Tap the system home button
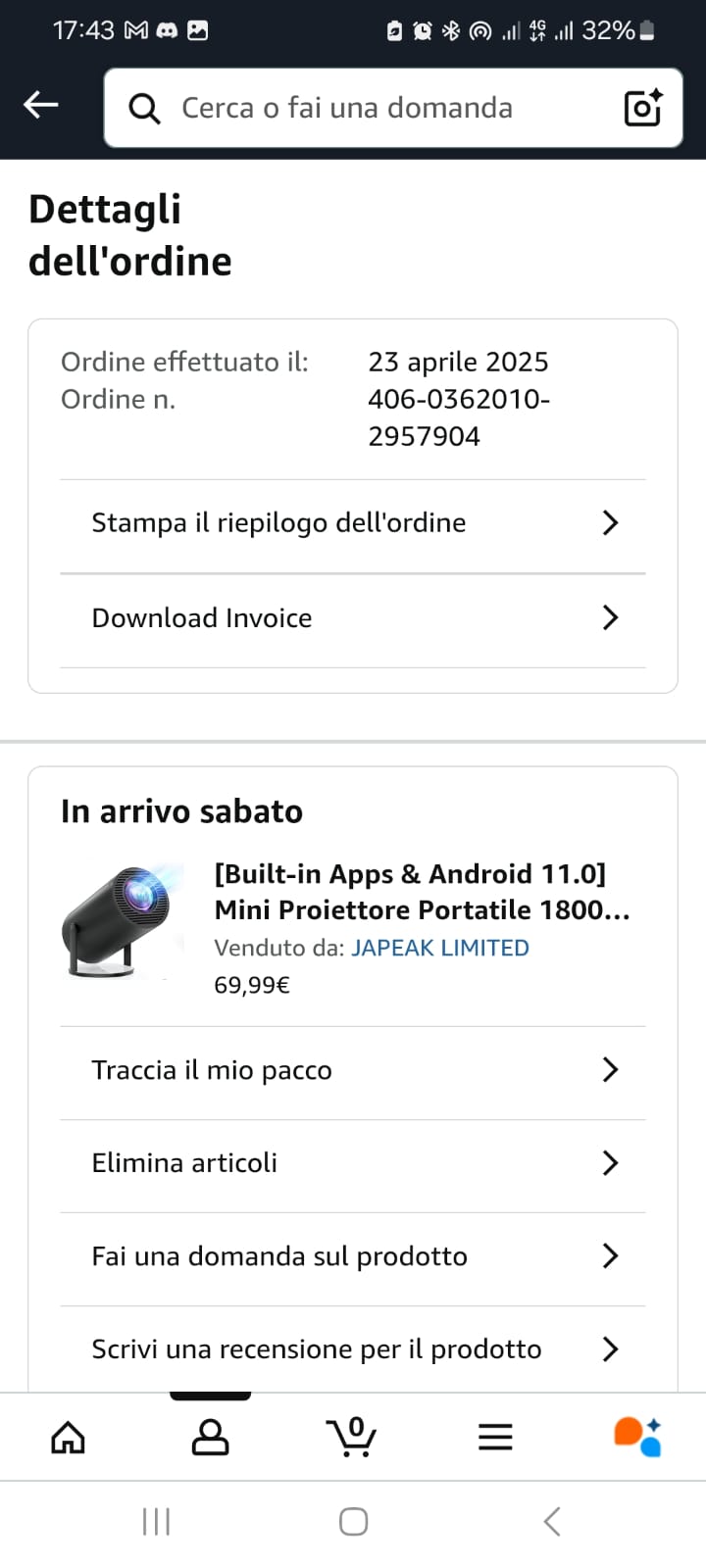The width and height of the screenshot is (706, 1568). (x=353, y=1522)
